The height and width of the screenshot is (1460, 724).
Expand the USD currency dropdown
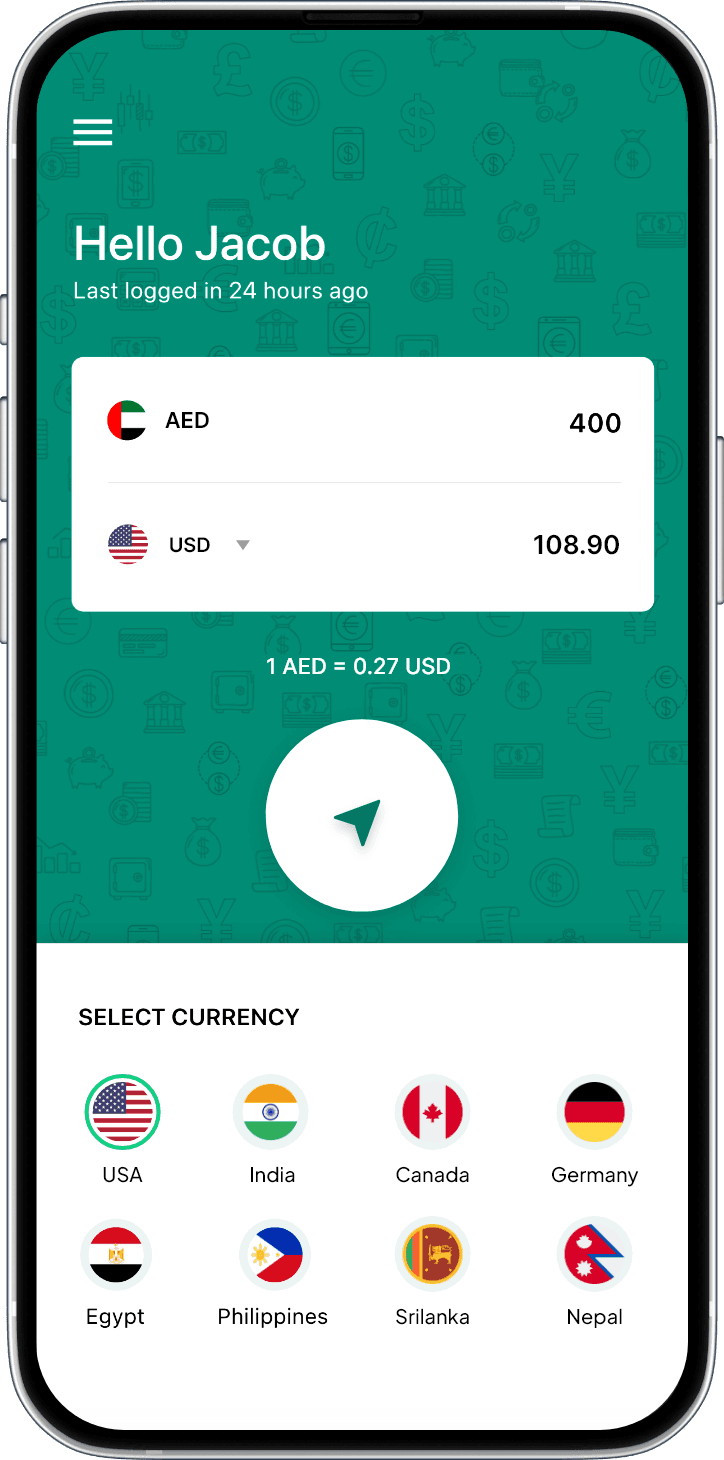(x=242, y=545)
